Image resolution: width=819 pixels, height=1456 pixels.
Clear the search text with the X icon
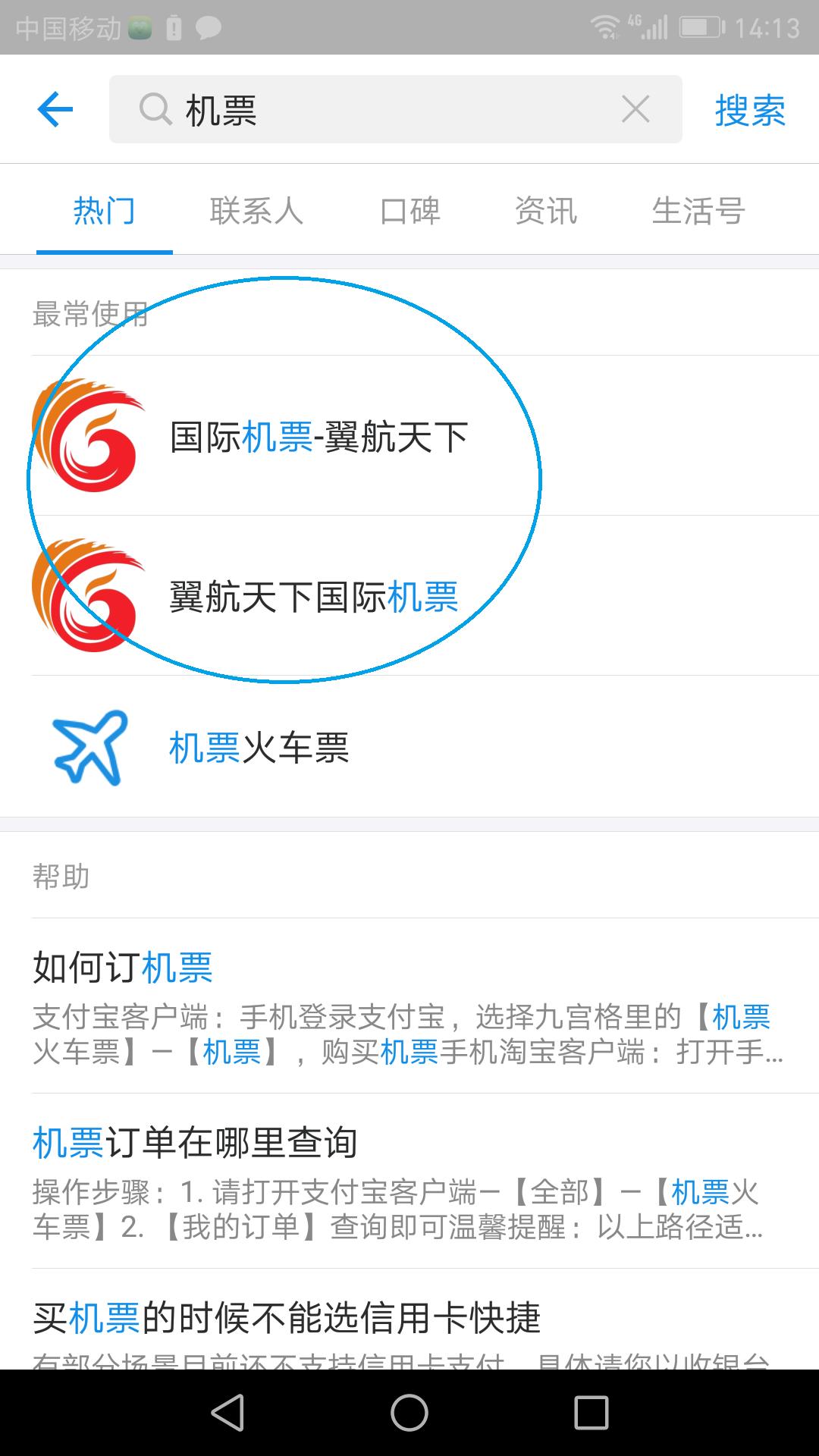635,109
